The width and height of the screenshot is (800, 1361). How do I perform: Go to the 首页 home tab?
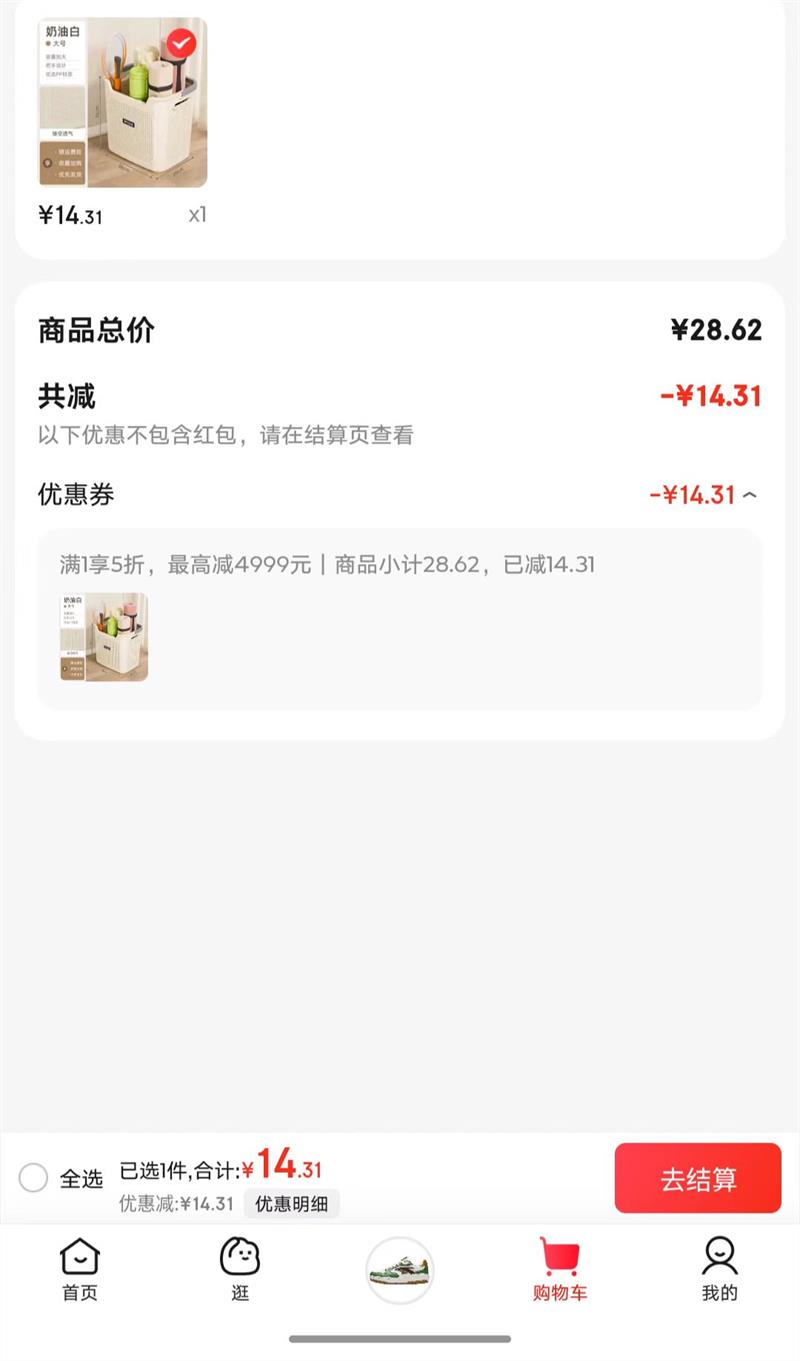(x=80, y=1269)
